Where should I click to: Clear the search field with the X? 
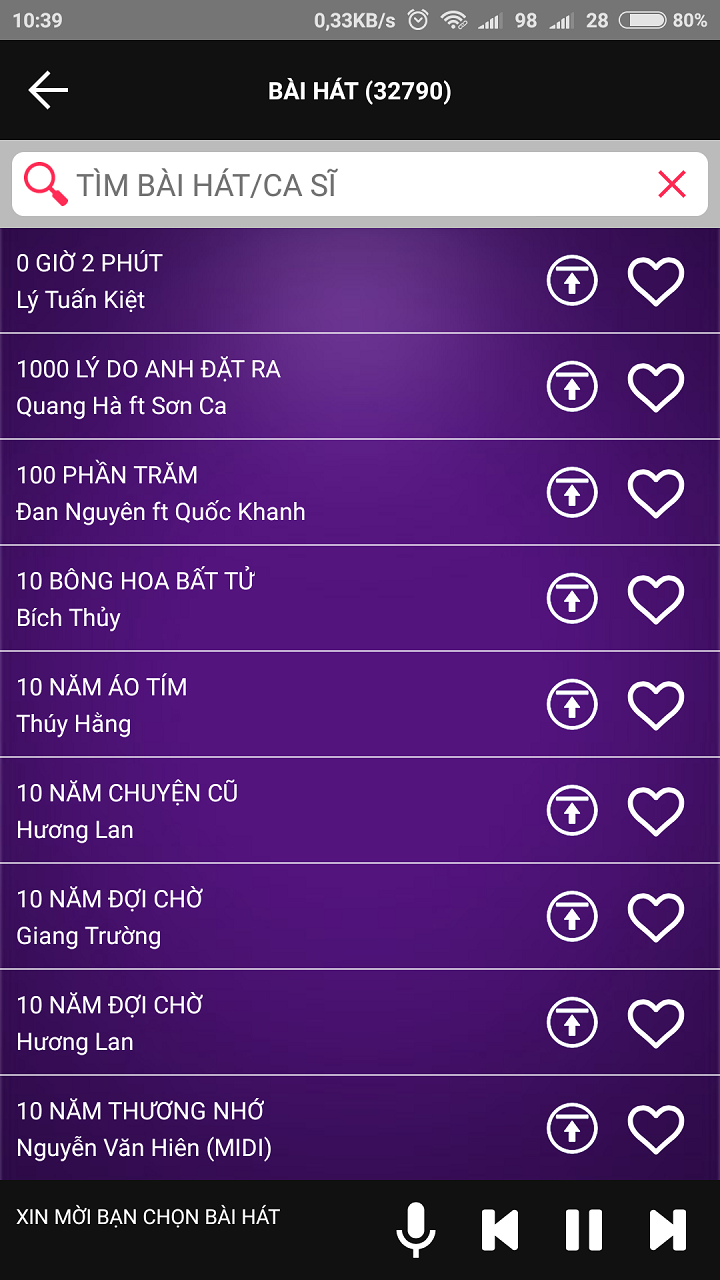coord(672,184)
